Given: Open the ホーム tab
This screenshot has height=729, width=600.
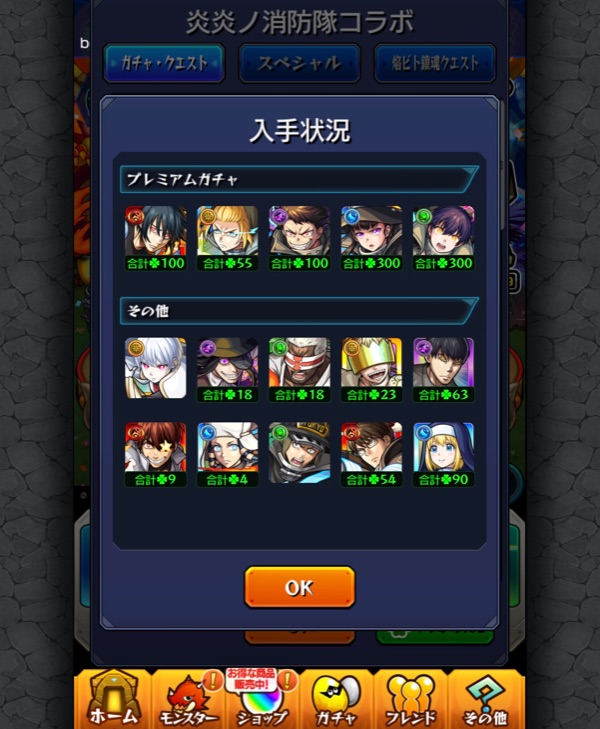Looking at the screenshot, I should pos(113,700).
